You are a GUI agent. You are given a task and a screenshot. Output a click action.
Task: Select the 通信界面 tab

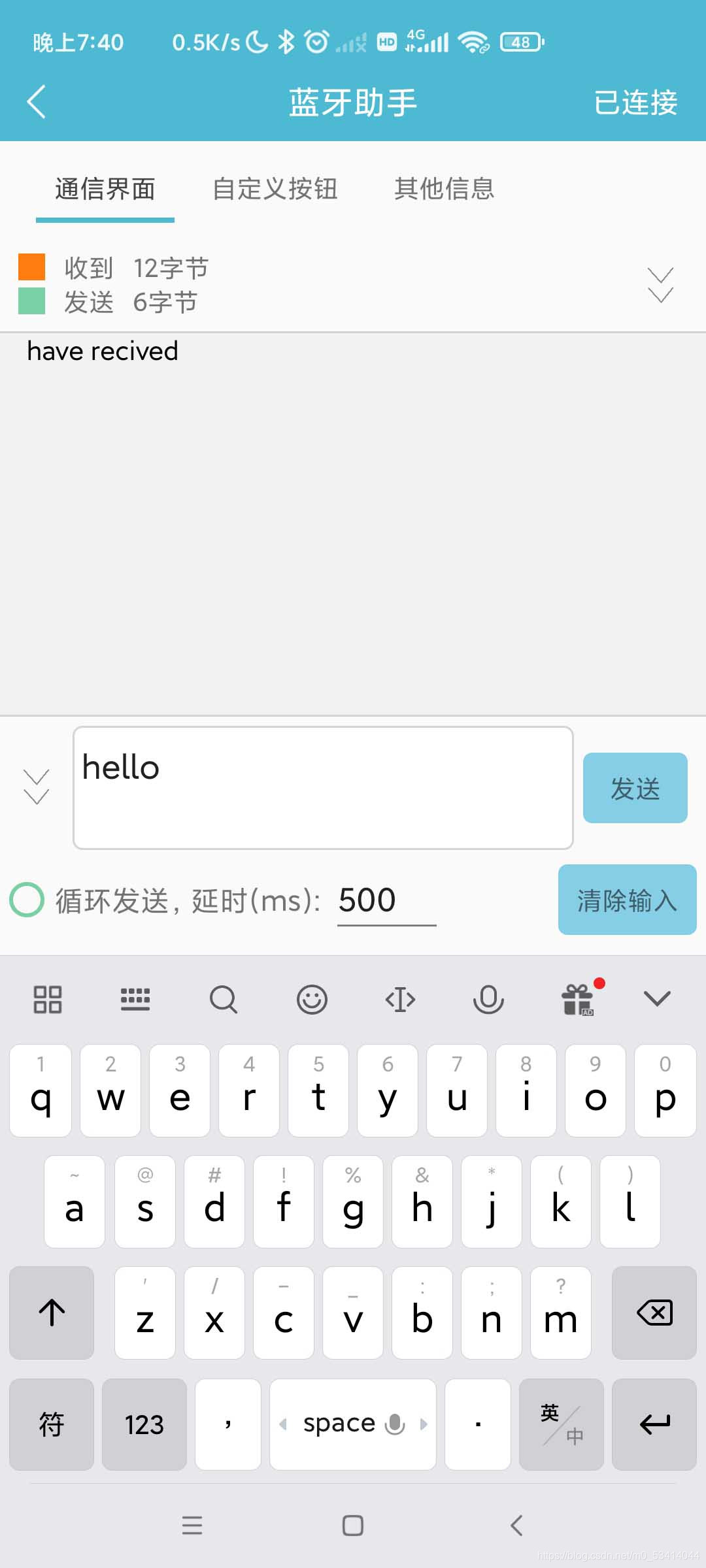105,189
